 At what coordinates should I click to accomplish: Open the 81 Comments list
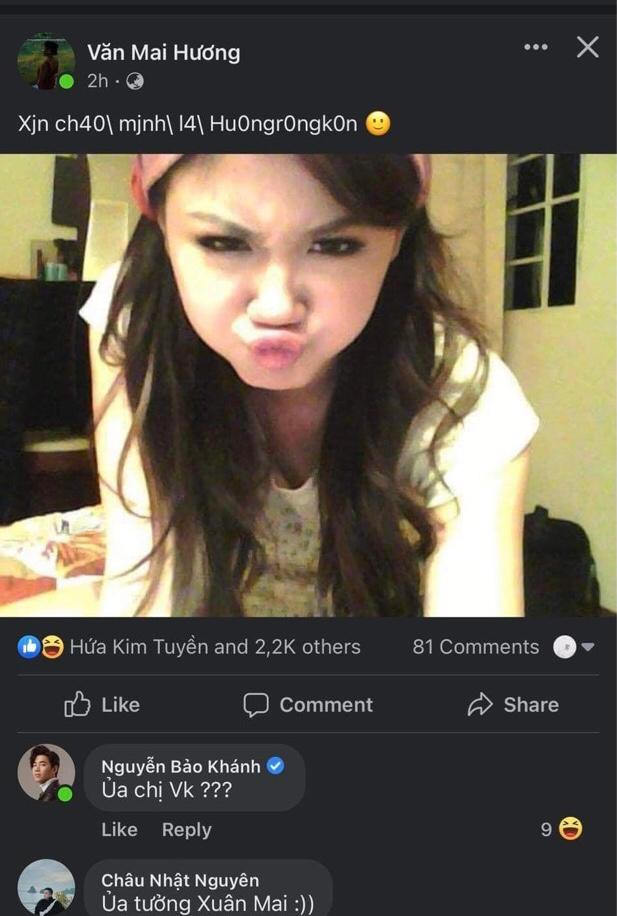click(x=475, y=647)
